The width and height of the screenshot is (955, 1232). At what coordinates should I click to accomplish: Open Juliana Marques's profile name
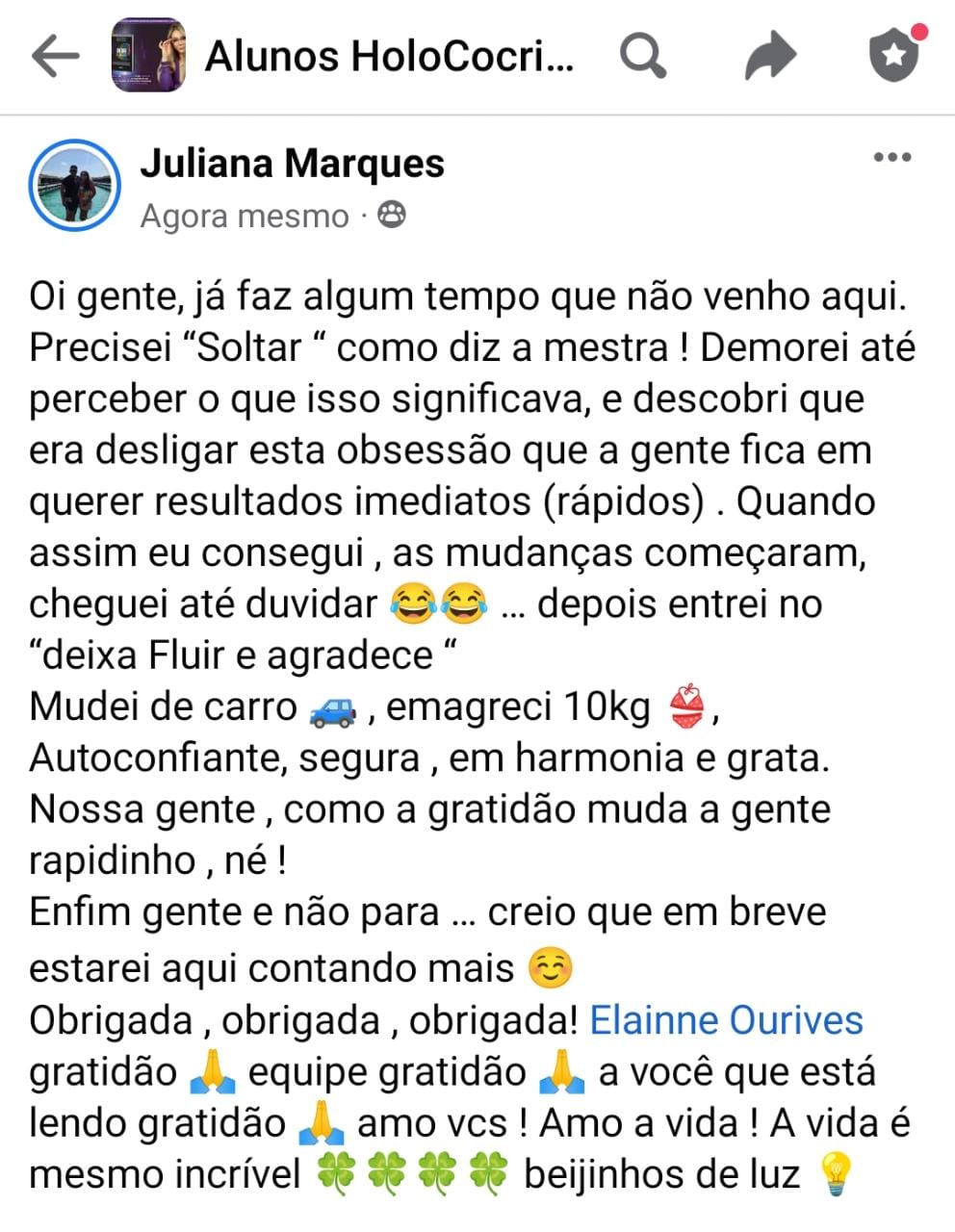[293, 163]
